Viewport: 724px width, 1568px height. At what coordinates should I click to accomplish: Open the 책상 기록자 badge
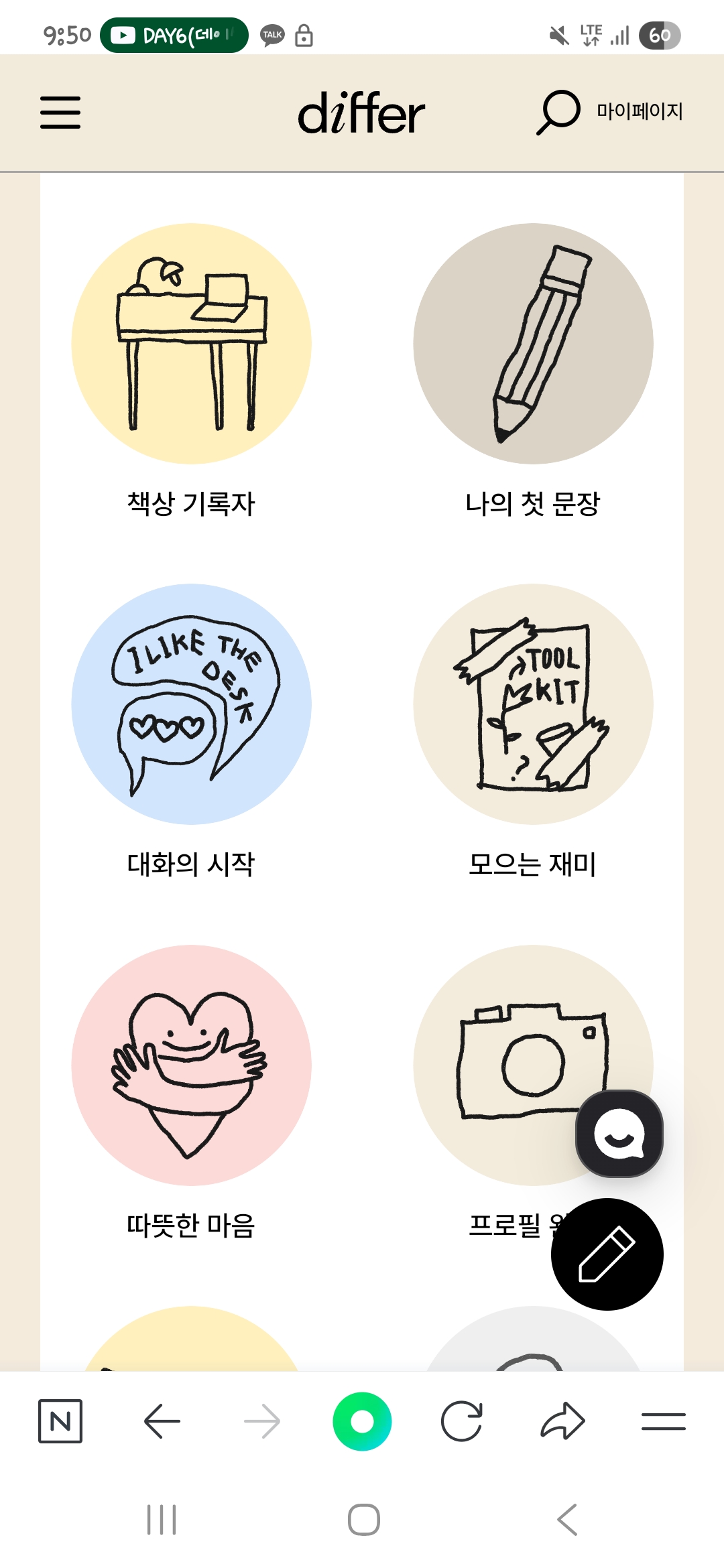(192, 344)
